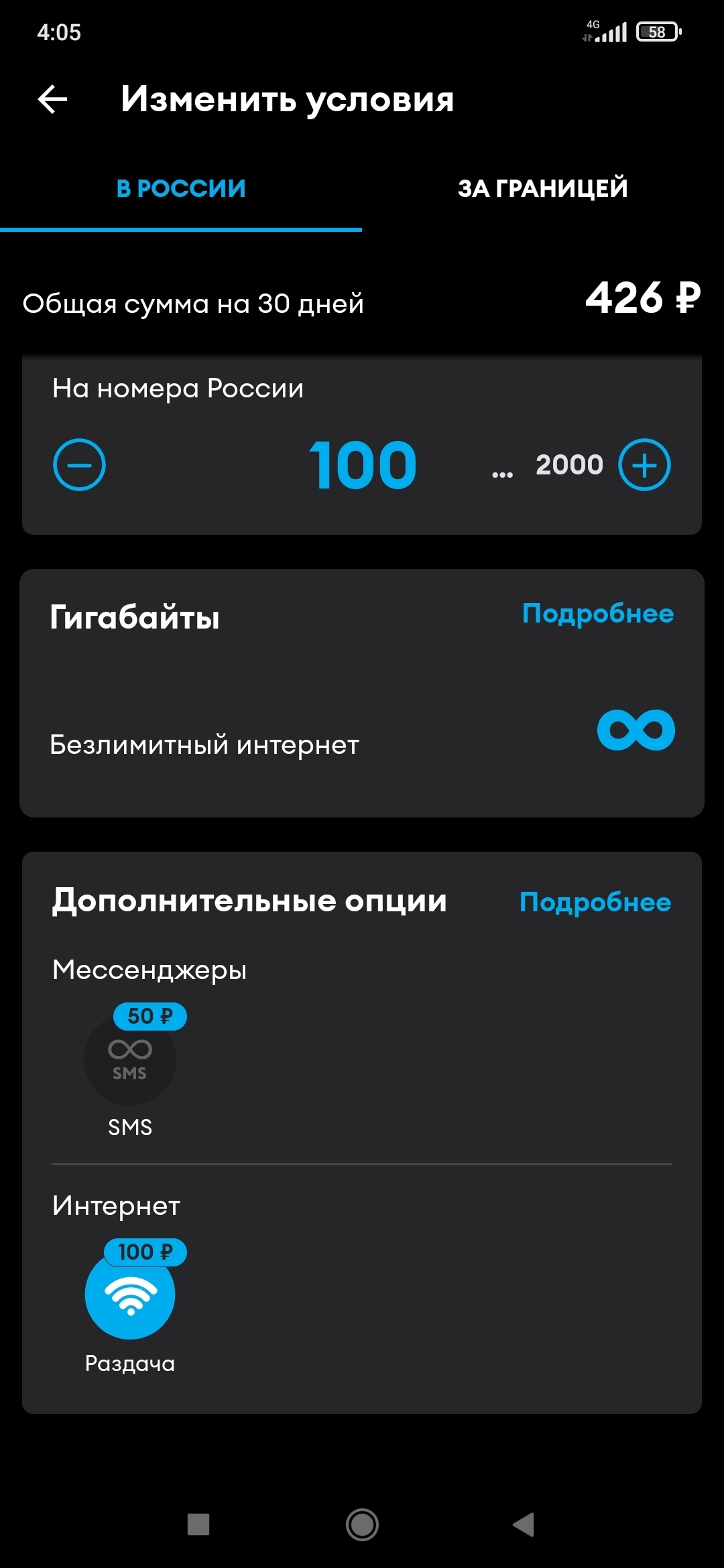Open Подробнее link for Гигабайты
Image resolution: width=724 pixels, height=1568 pixels.
pos(597,614)
